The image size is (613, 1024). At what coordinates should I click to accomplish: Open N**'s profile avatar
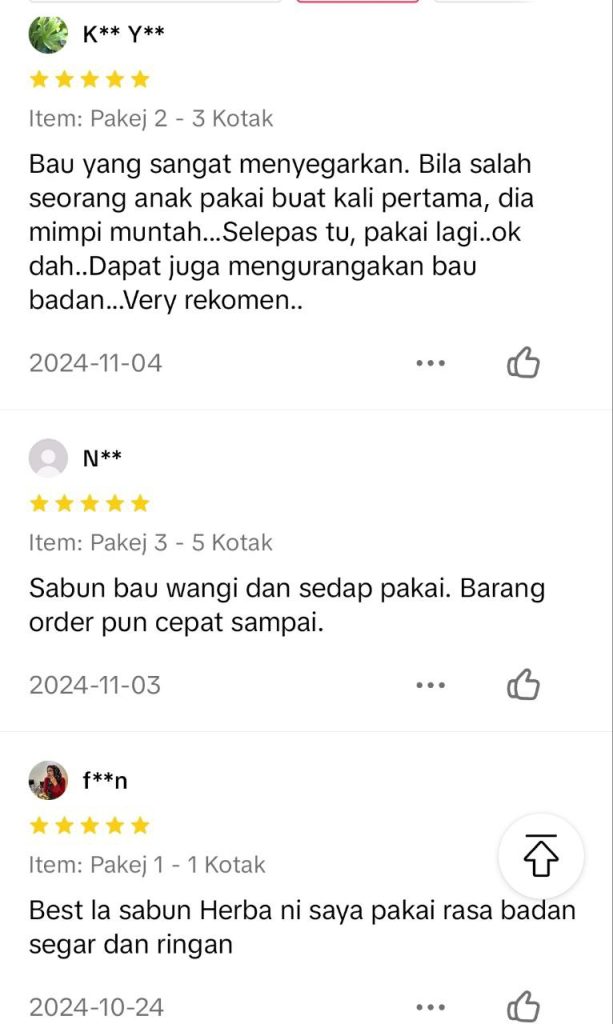pyautogui.click(x=48, y=458)
